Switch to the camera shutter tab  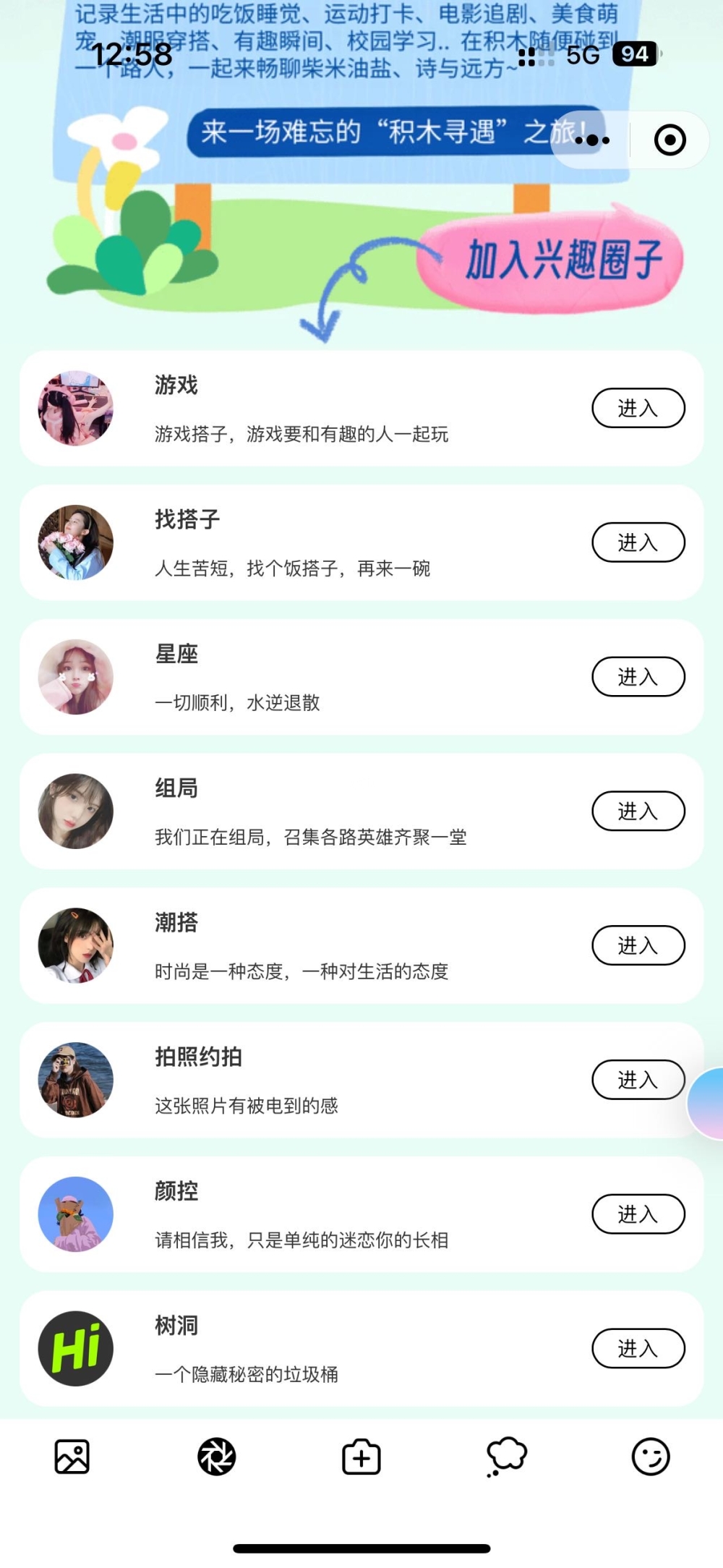point(217,1457)
